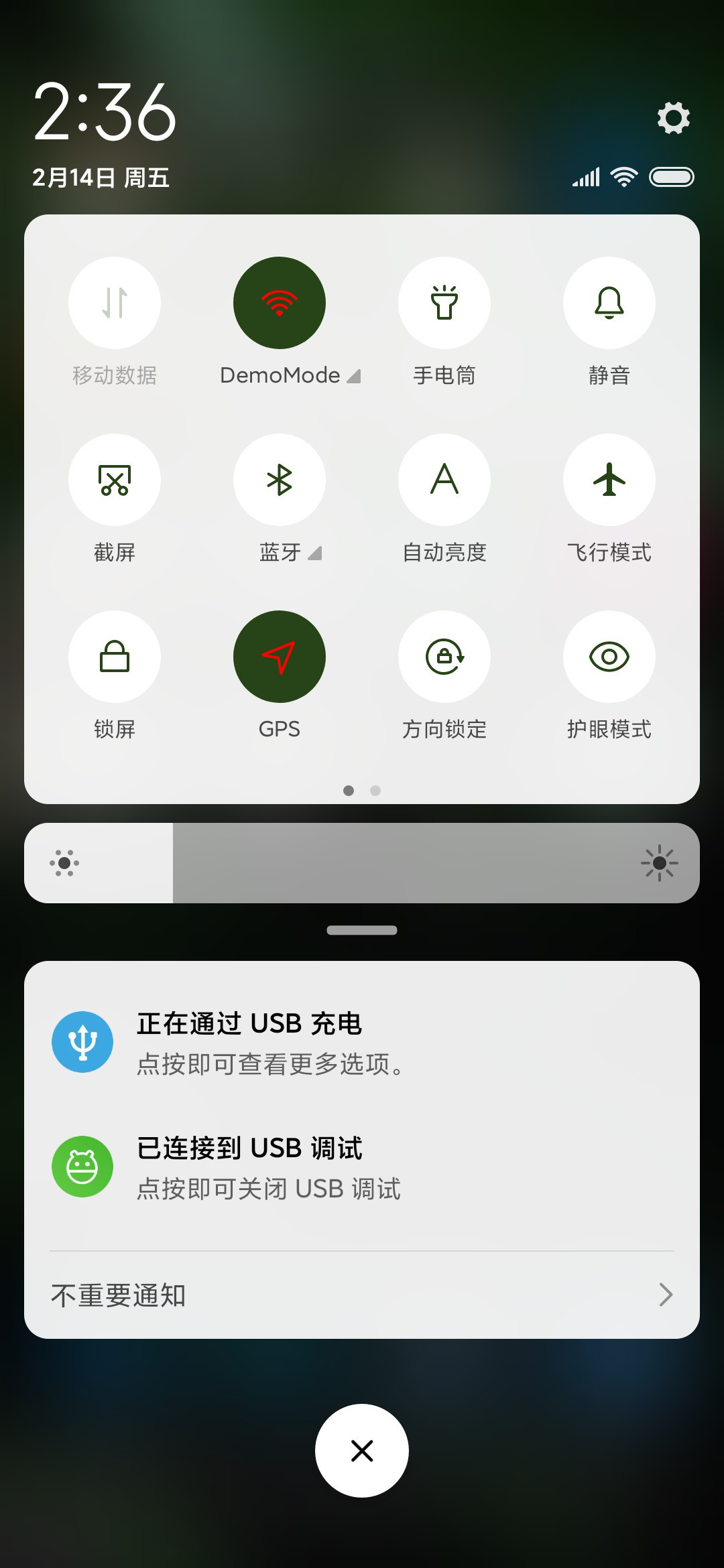Viewport: 724px width, 1568px height.
Task: Enable 静音 silent mode
Action: tap(609, 303)
